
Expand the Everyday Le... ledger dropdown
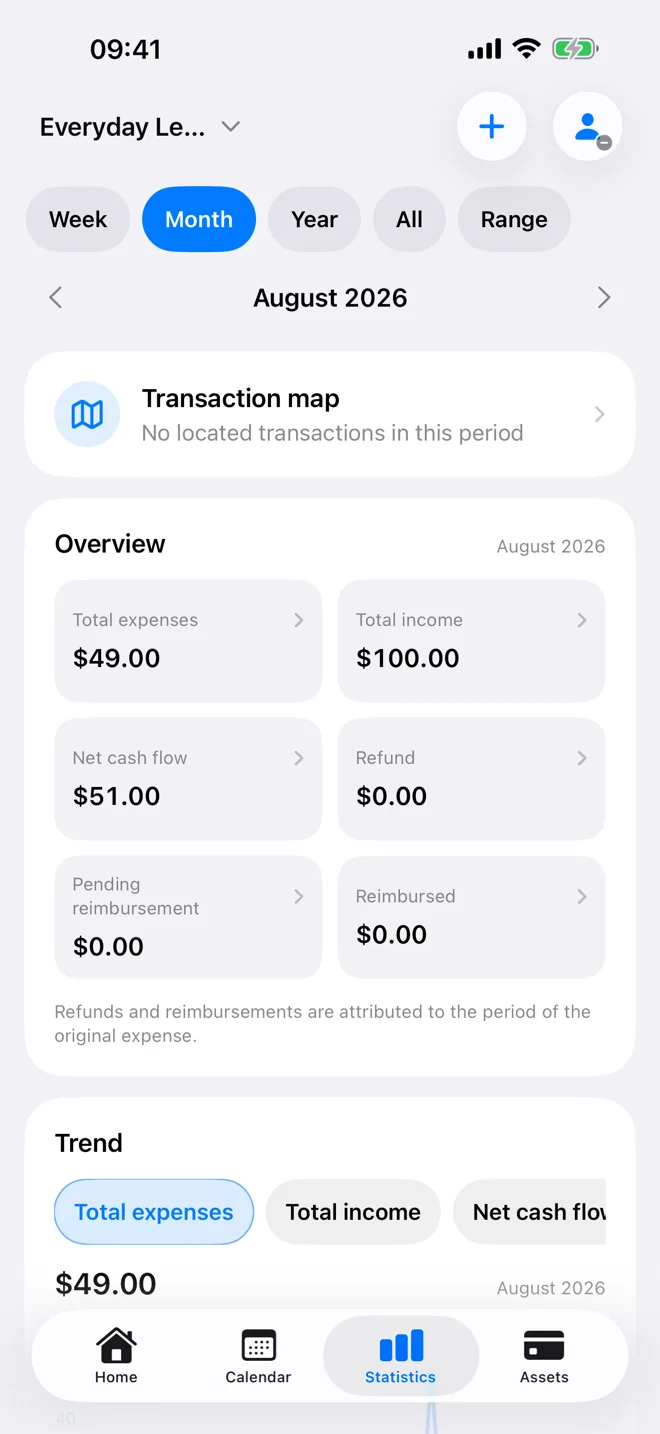140,127
